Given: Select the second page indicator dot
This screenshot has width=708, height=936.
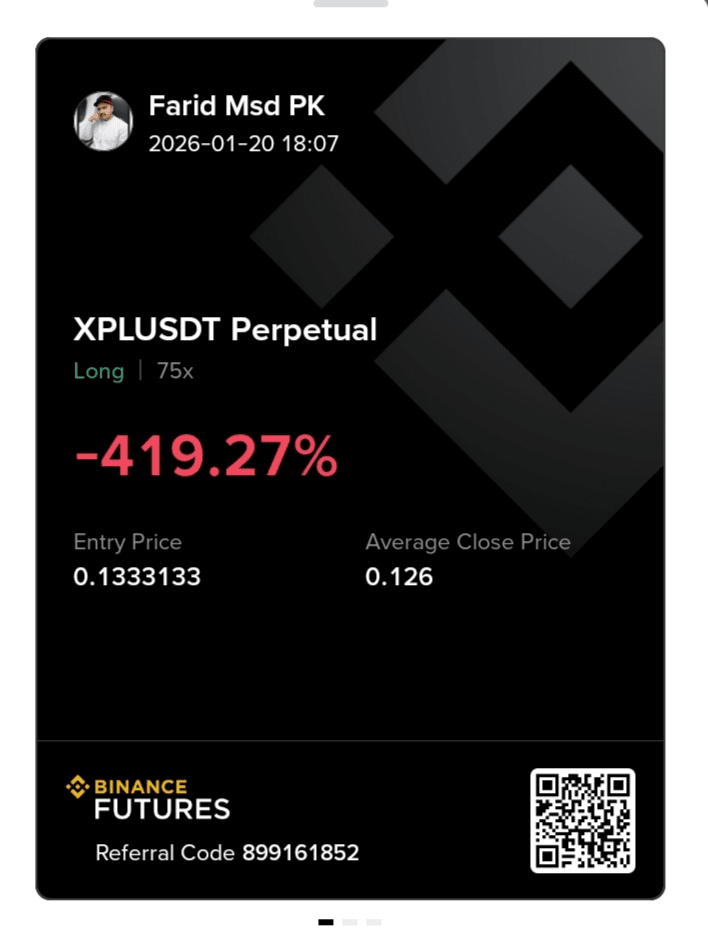Looking at the screenshot, I should [349, 922].
